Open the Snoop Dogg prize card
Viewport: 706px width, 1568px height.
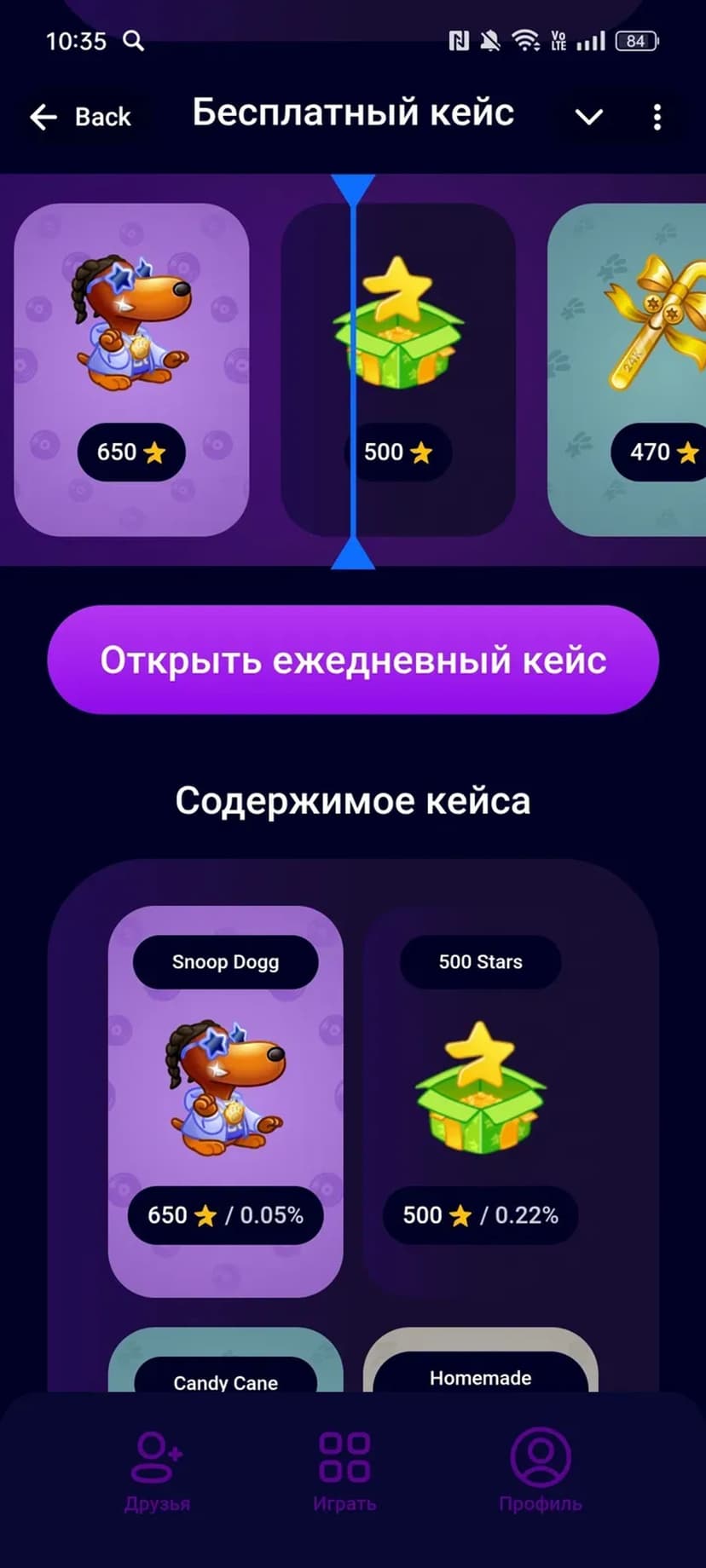pos(225,1099)
